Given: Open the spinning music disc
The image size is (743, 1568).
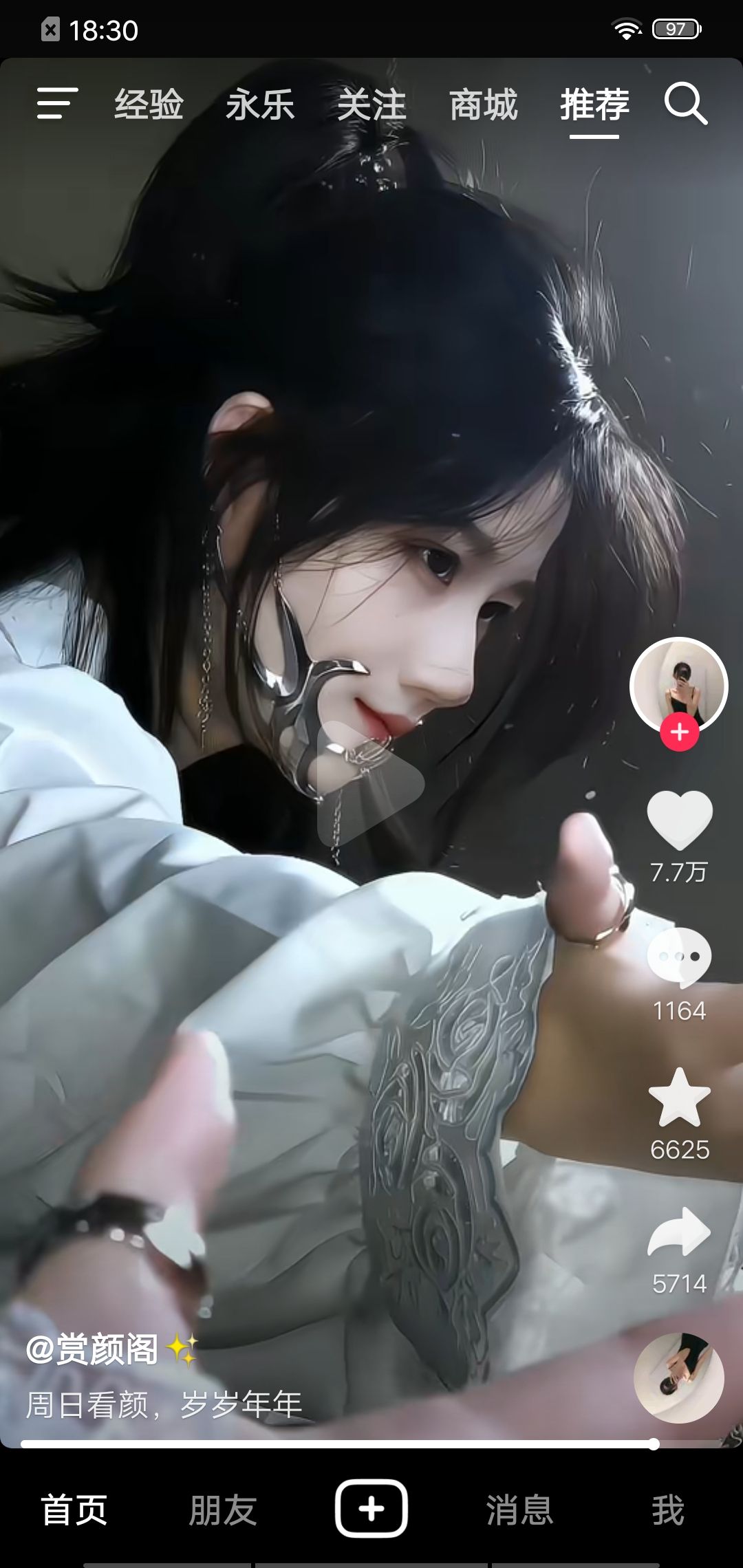Looking at the screenshot, I should [679, 1378].
